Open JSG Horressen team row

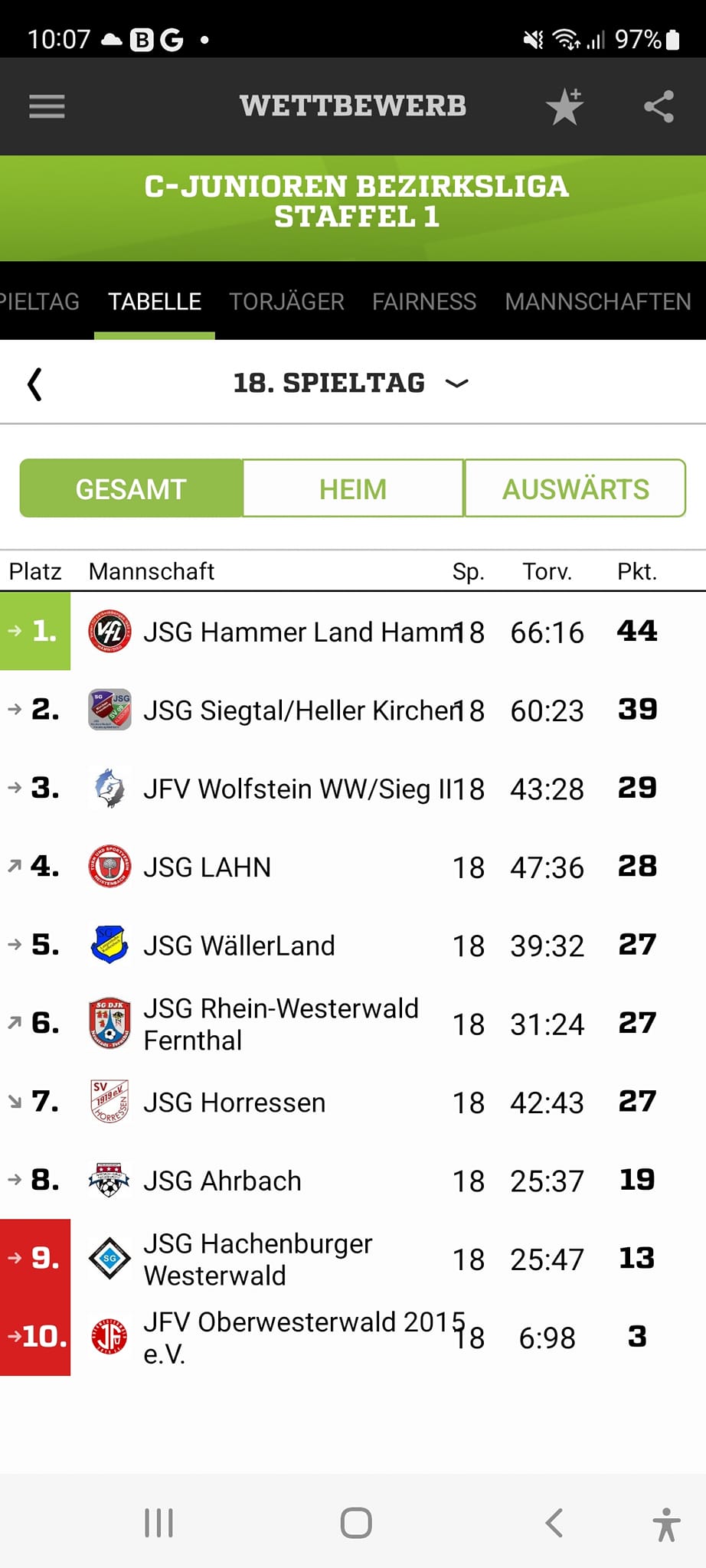pos(234,1102)
